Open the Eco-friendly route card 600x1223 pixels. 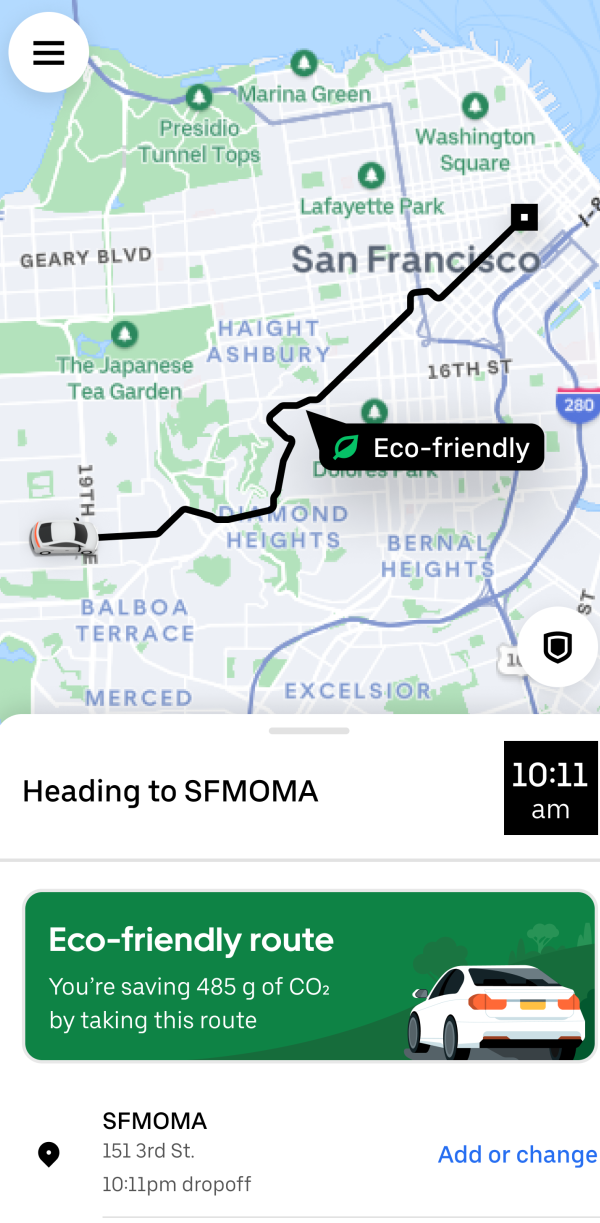pyautogui.click(x=309, y=975)
